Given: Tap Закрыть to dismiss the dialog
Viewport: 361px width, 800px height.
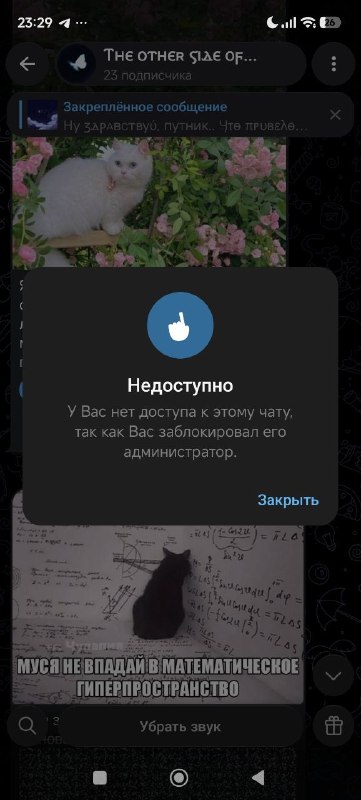Looking at the screenshot, I should 288,500.
